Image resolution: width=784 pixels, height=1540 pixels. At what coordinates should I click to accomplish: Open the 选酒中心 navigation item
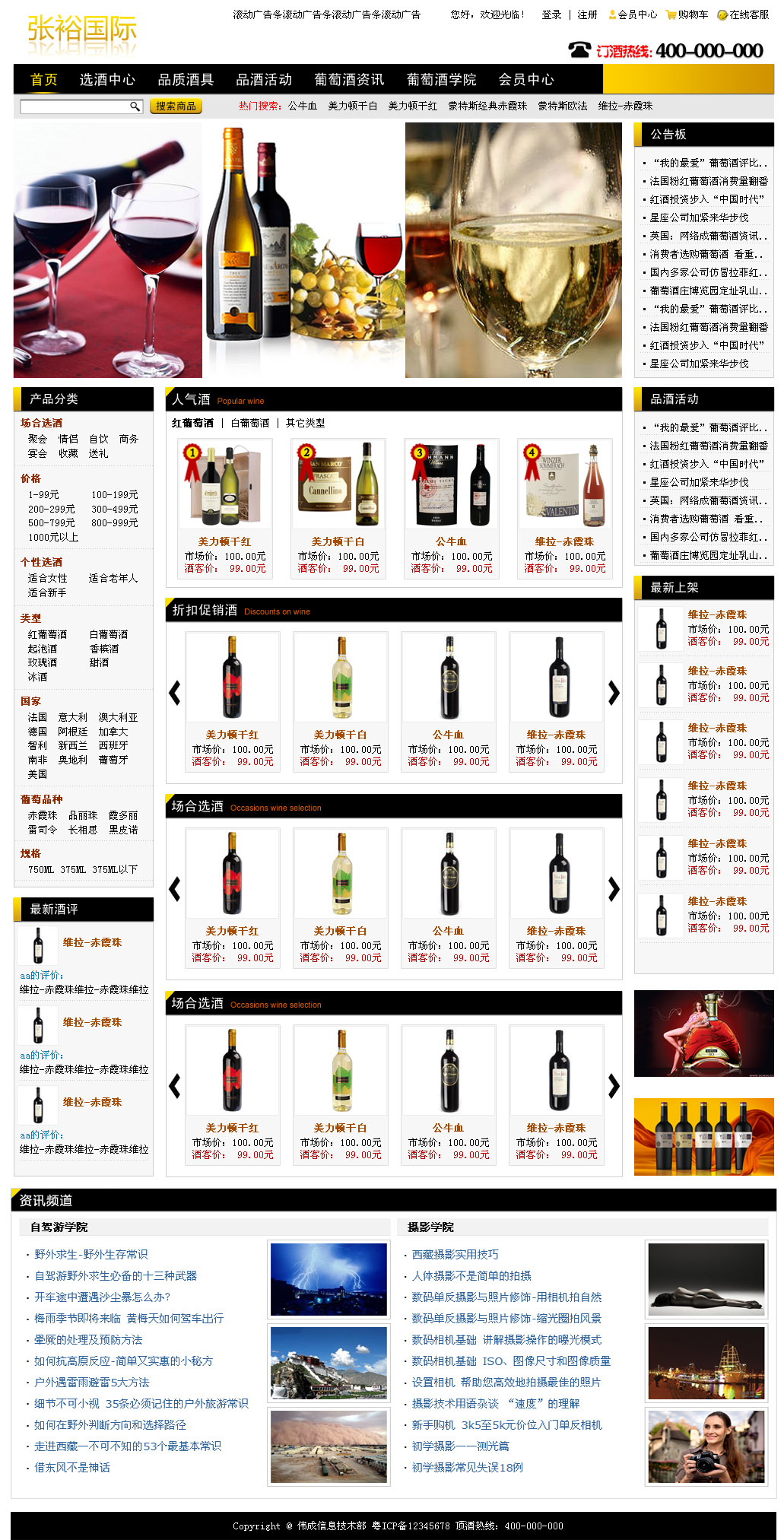pyautogui.click(x=107, y=80)
